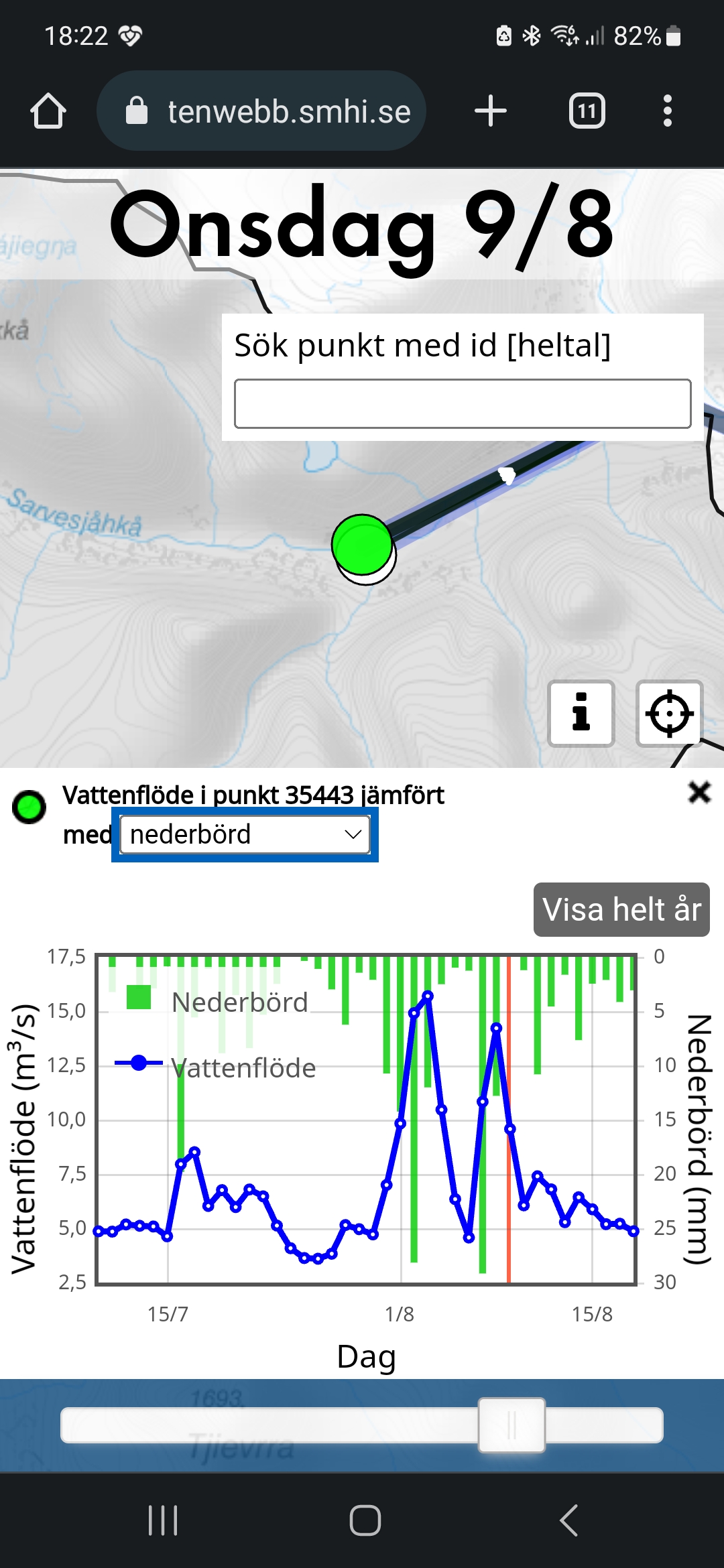Open the map information button
The height and width of the screenshot is (1568, 724).
(x=581, y=713)
